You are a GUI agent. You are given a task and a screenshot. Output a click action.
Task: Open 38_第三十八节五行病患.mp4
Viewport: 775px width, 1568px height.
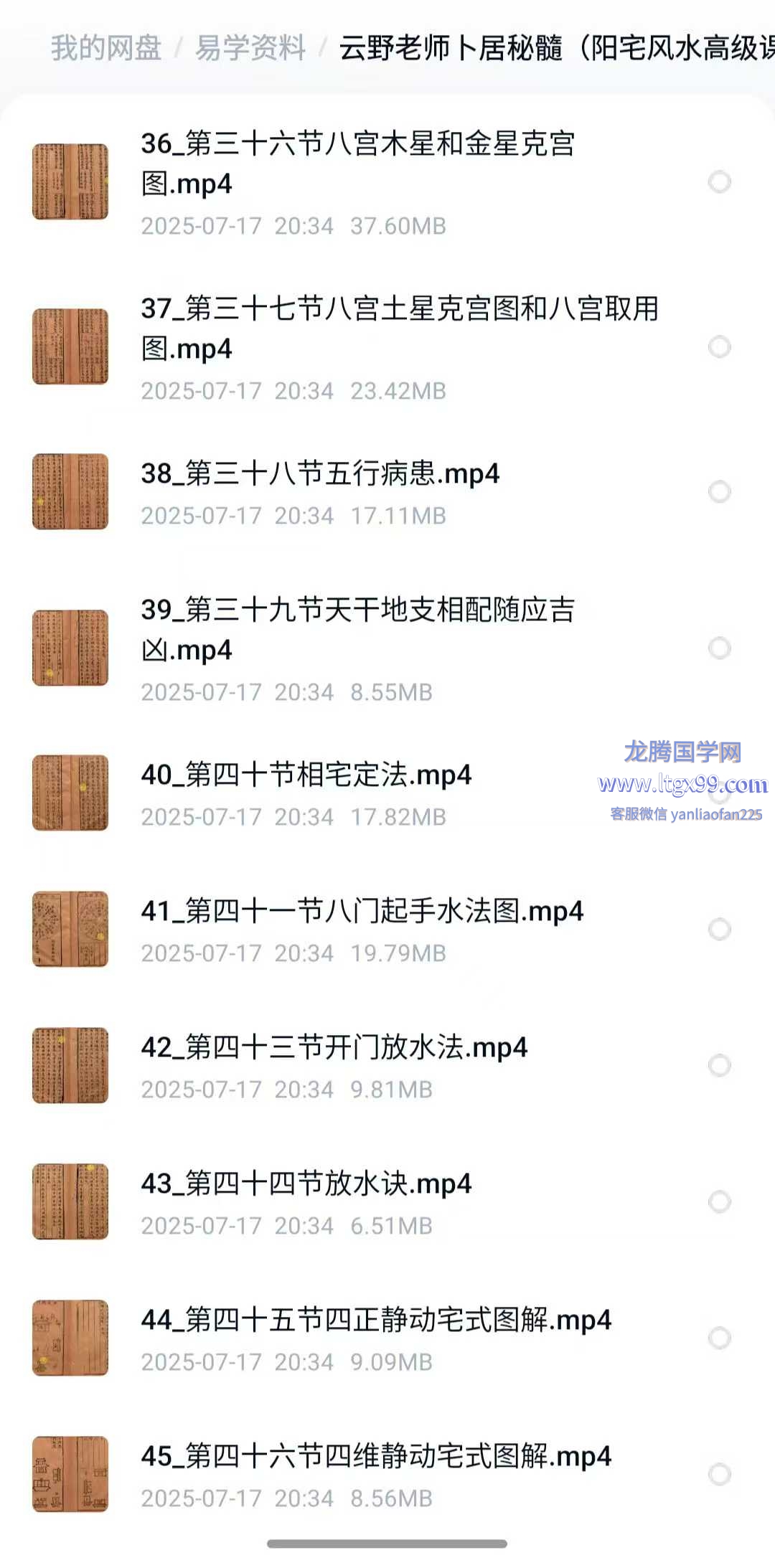[320, 474]
